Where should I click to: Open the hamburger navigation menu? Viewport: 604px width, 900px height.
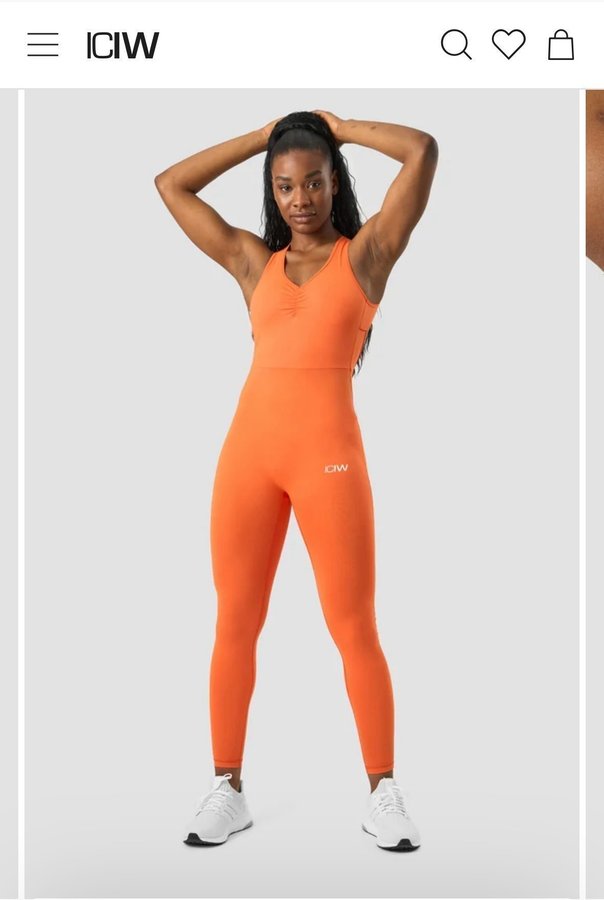click(42, 45)
